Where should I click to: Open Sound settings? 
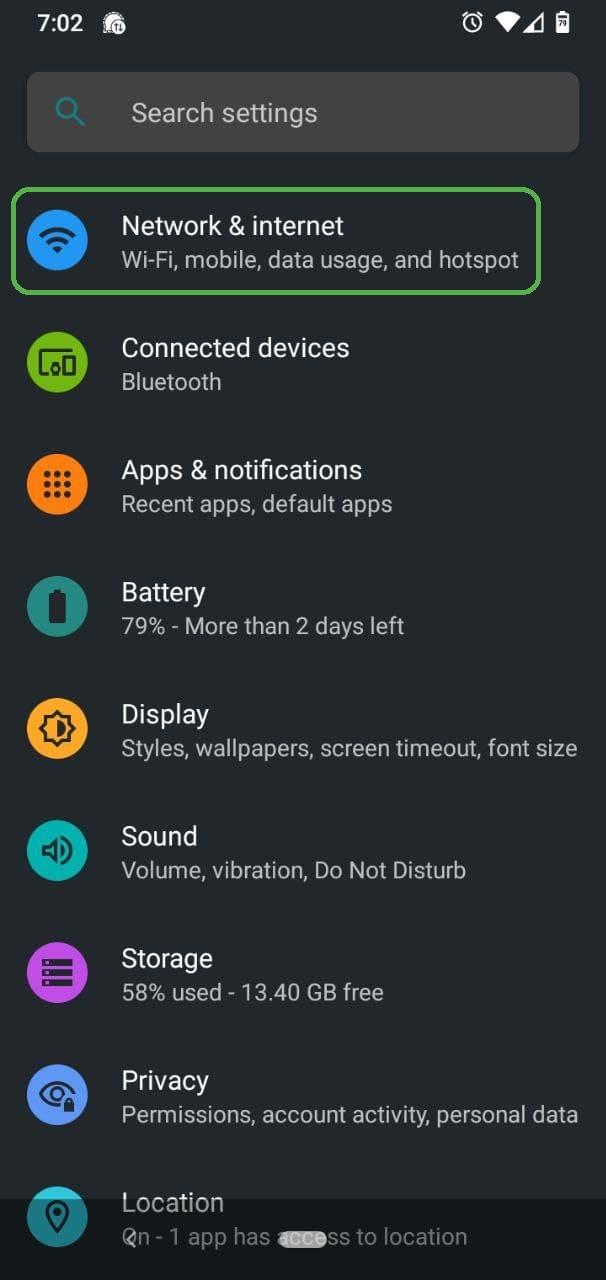coord(300,852)
